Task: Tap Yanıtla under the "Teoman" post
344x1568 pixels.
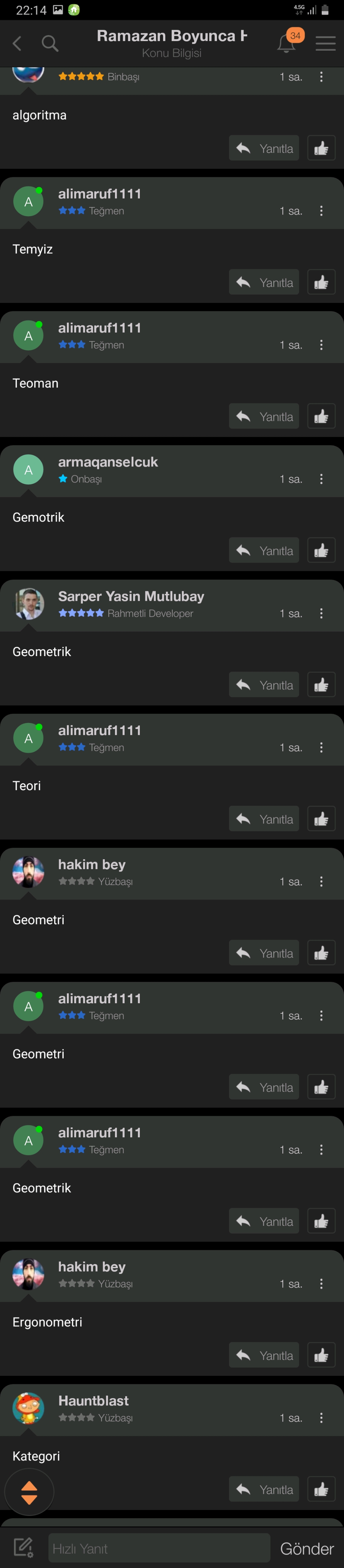Action: click(x=264, y=417)
